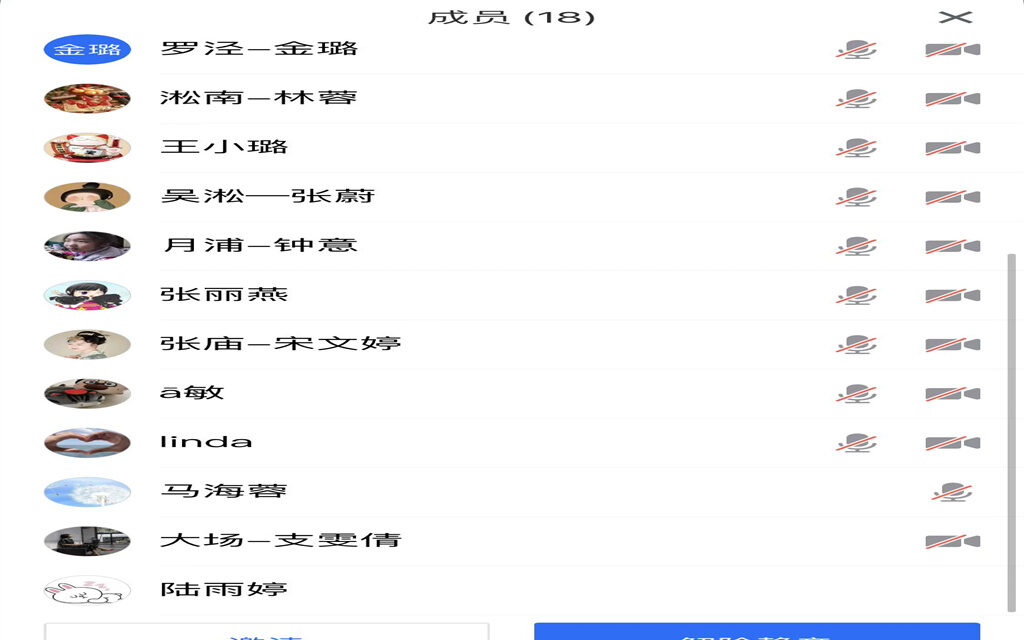Select member 吴淞-张蔚
The image size is (1024, 640).
click(267, 196)
